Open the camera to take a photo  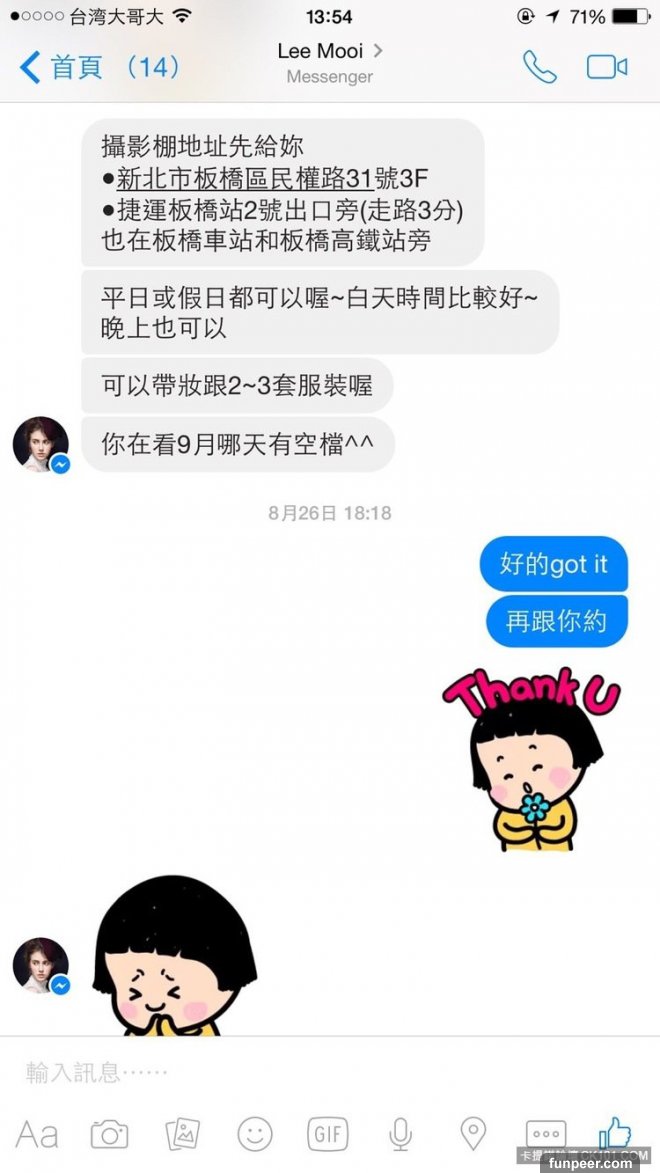(109, 1134)
